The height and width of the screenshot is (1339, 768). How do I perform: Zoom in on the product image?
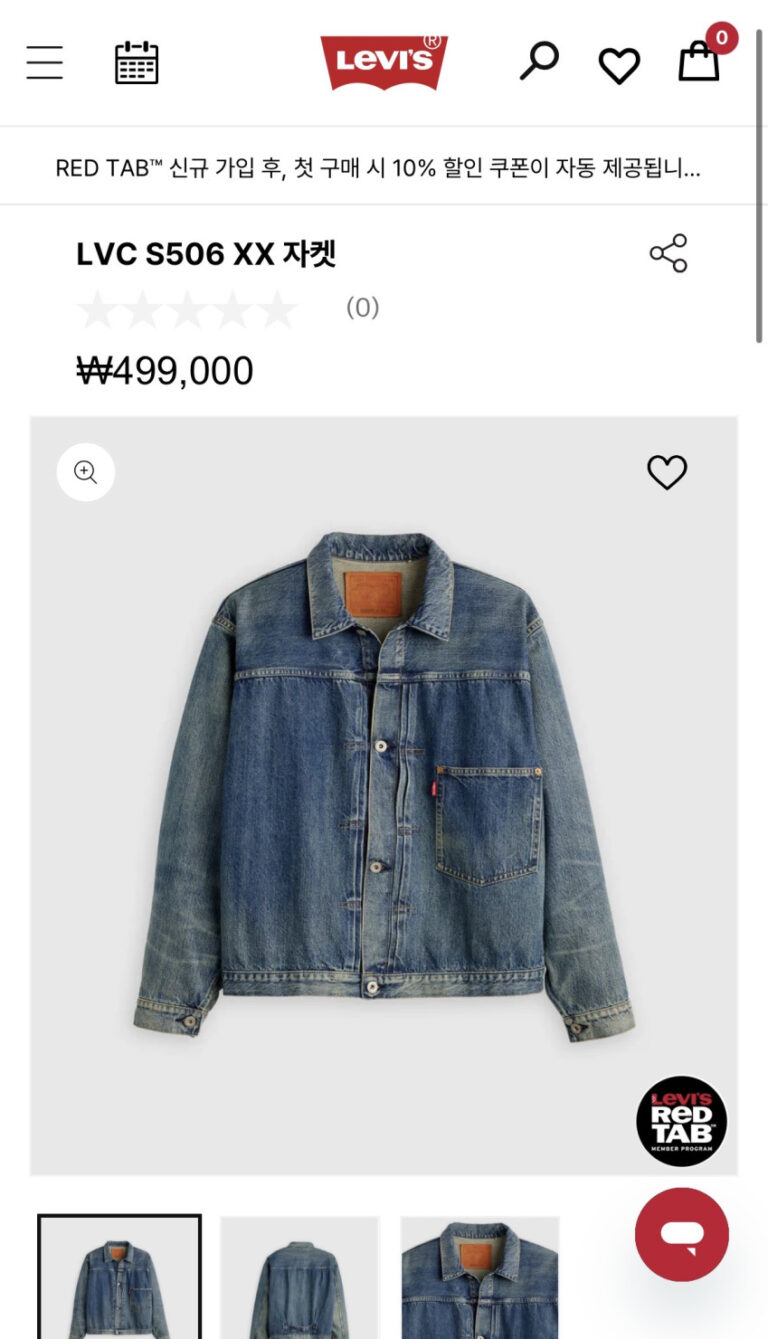(x=86, y=472)
